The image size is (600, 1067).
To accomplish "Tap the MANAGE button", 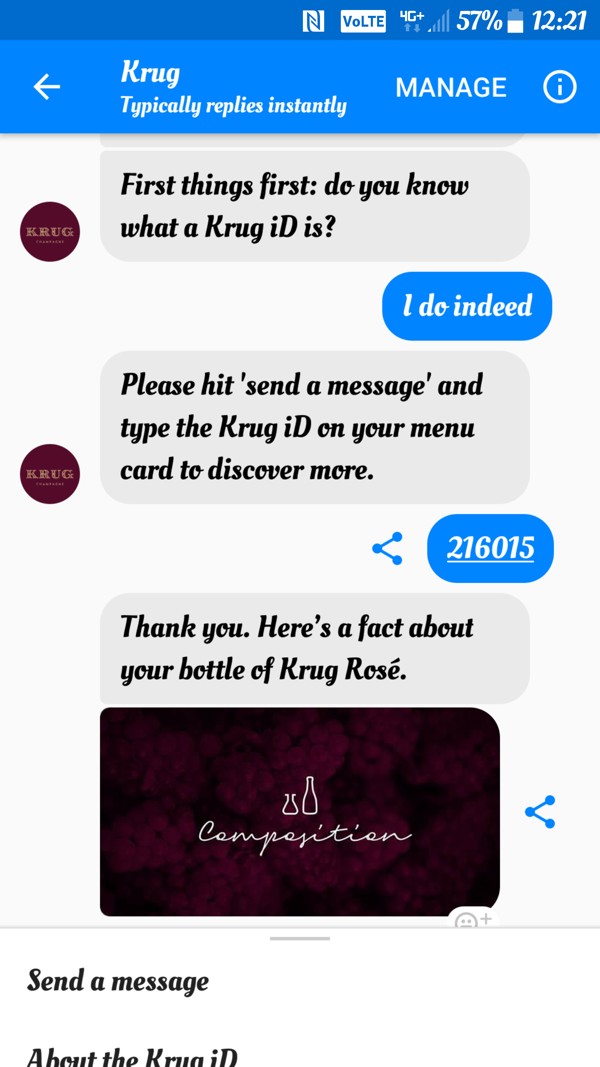I will coord(451,87).
